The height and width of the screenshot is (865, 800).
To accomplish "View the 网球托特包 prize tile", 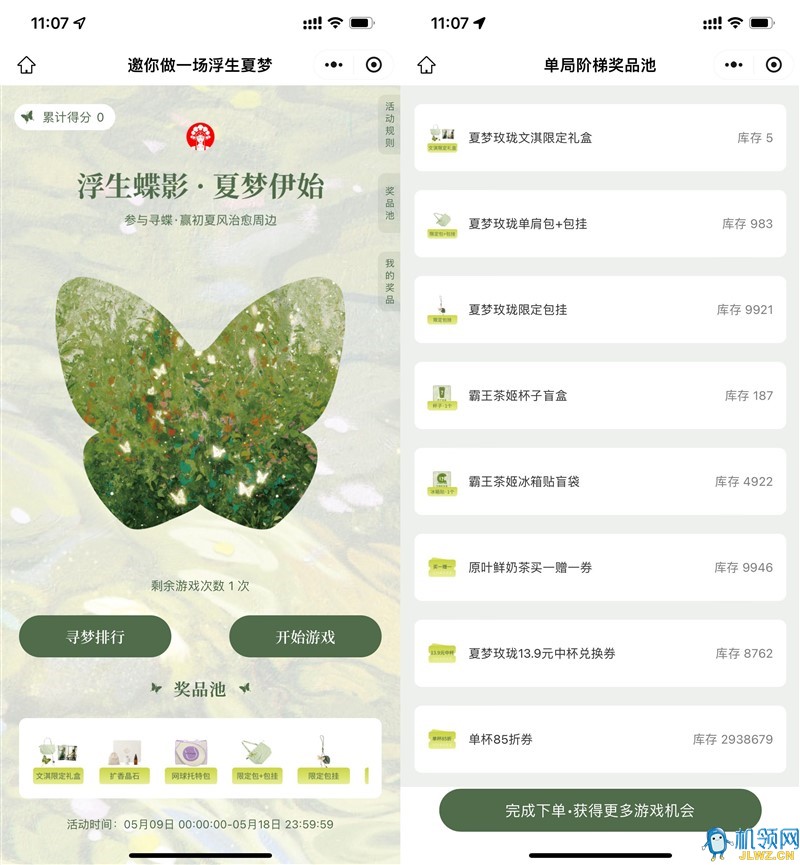I will 192,760.
